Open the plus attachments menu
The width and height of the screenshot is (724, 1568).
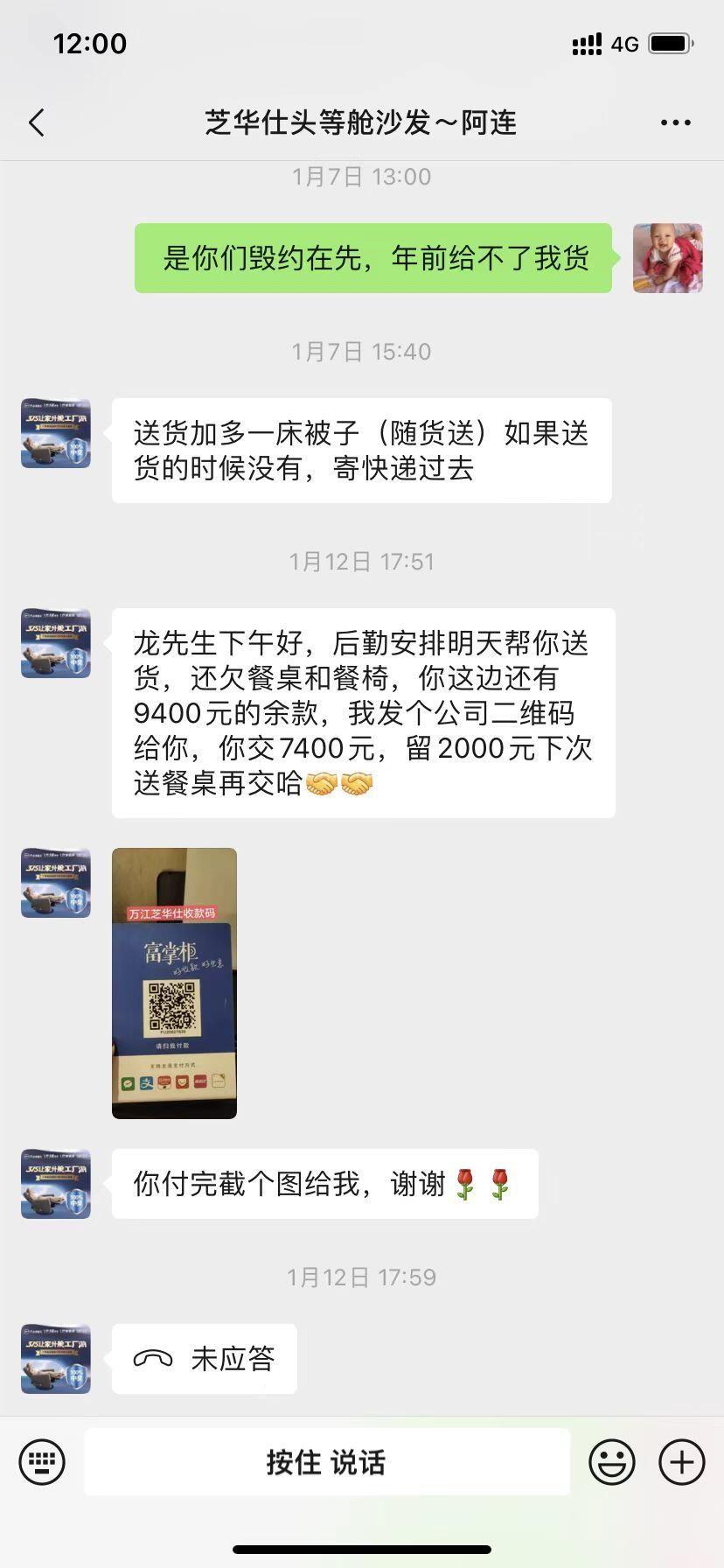tap(681, 1461)
